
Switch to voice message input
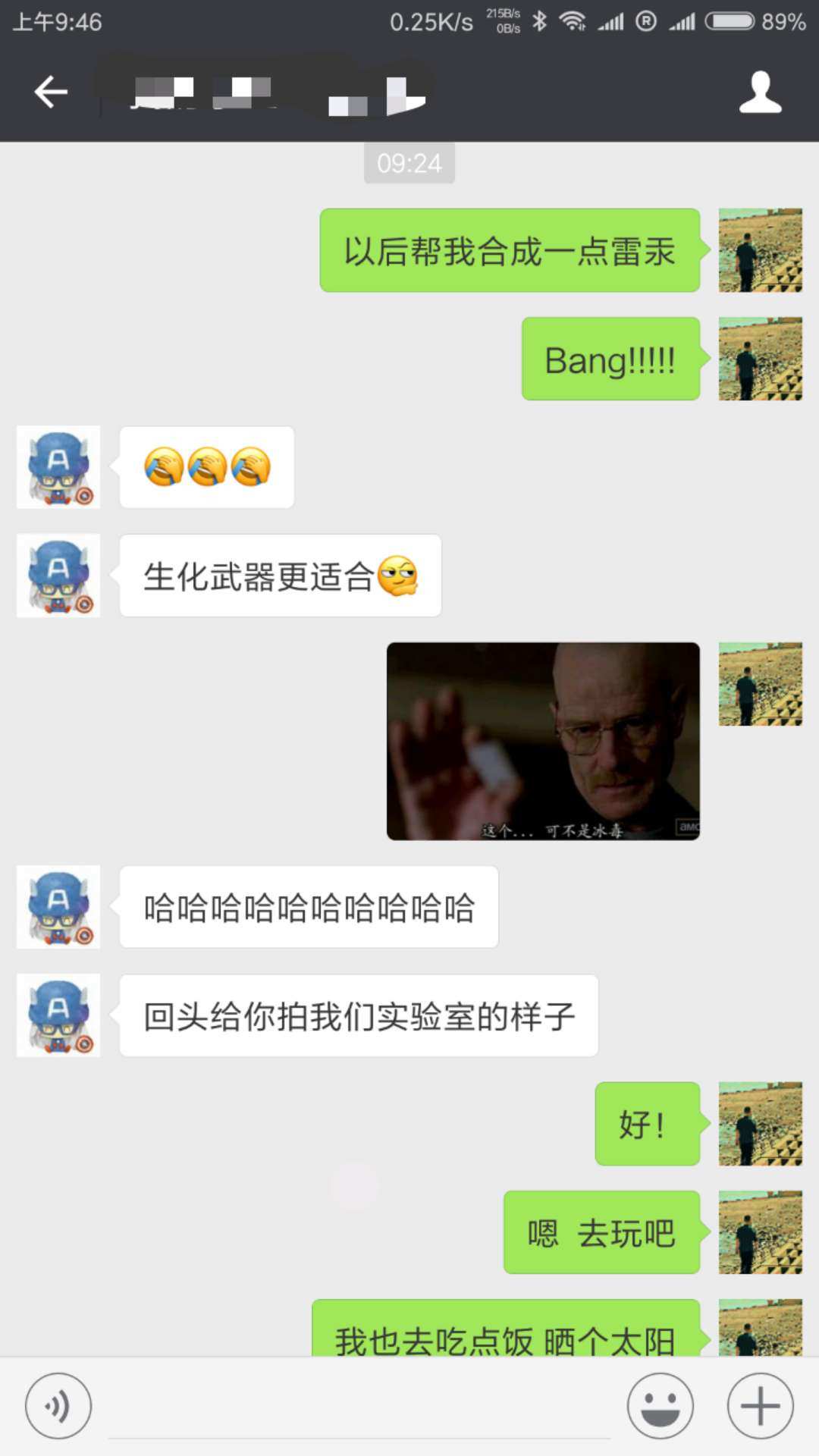click(x=58, y=1405)
